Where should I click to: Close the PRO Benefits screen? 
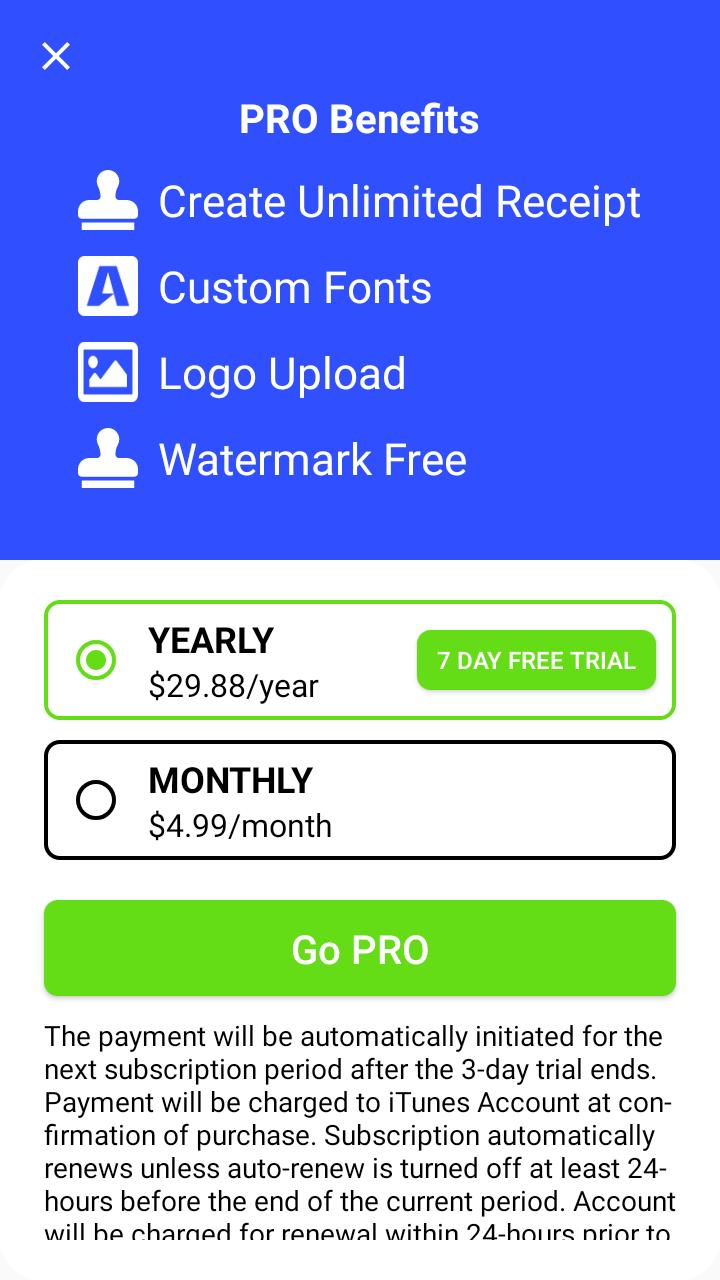[x=56, y=56]
